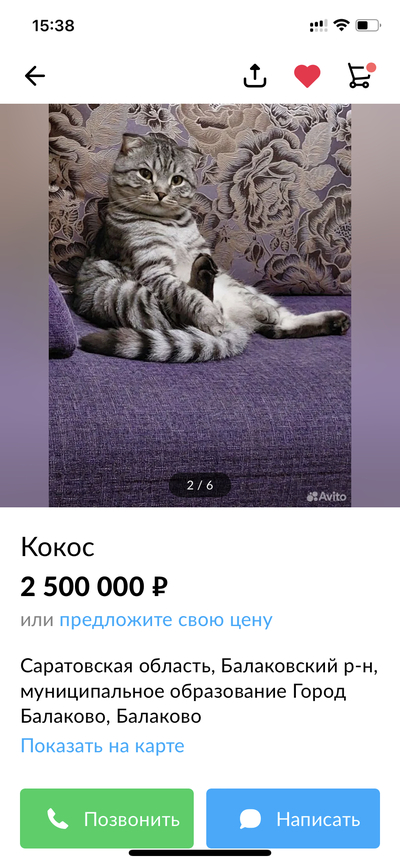The height and width of the screenshot is (866, 400).
Task: Share this Кокос listing
Action: (x=255, y=76)
